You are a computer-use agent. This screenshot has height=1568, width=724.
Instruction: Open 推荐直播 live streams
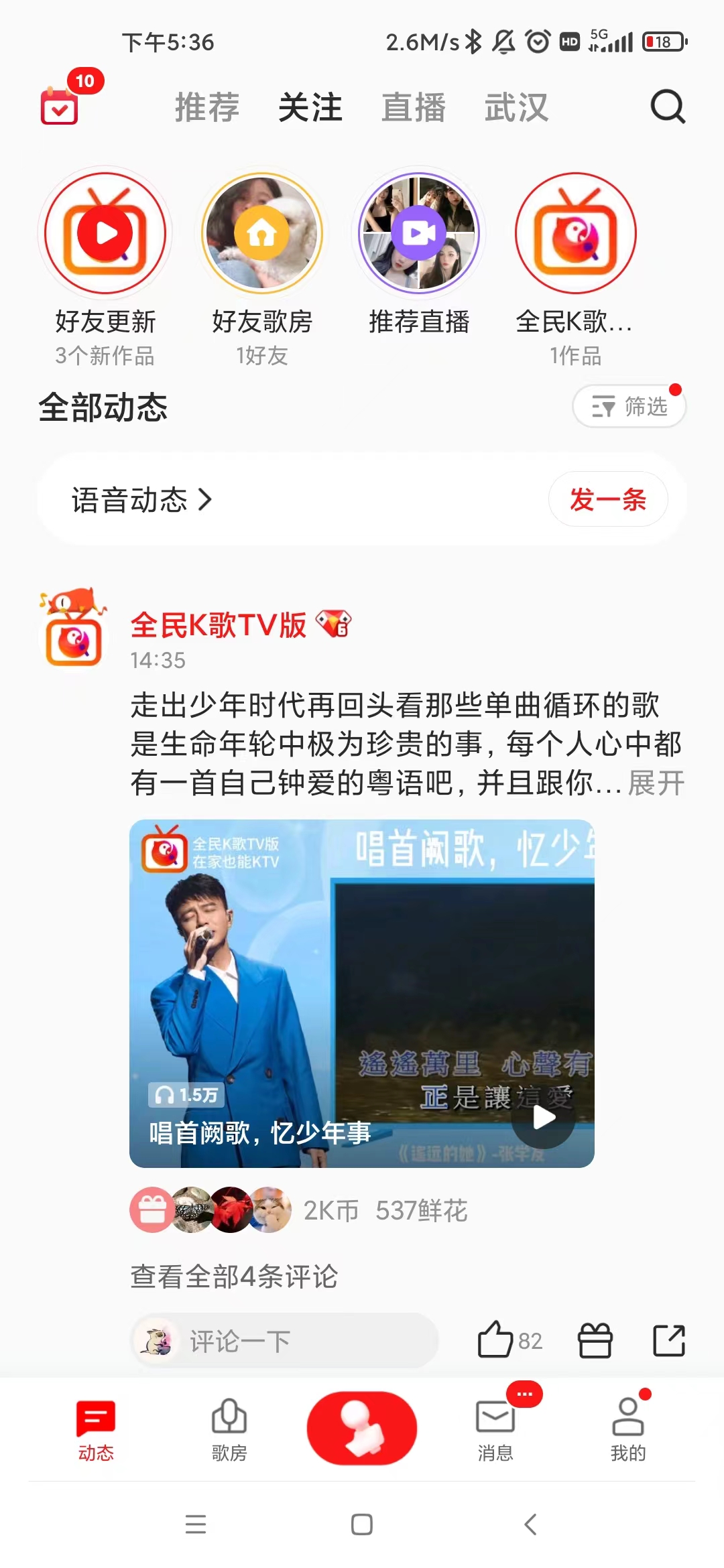coord(419,233)
